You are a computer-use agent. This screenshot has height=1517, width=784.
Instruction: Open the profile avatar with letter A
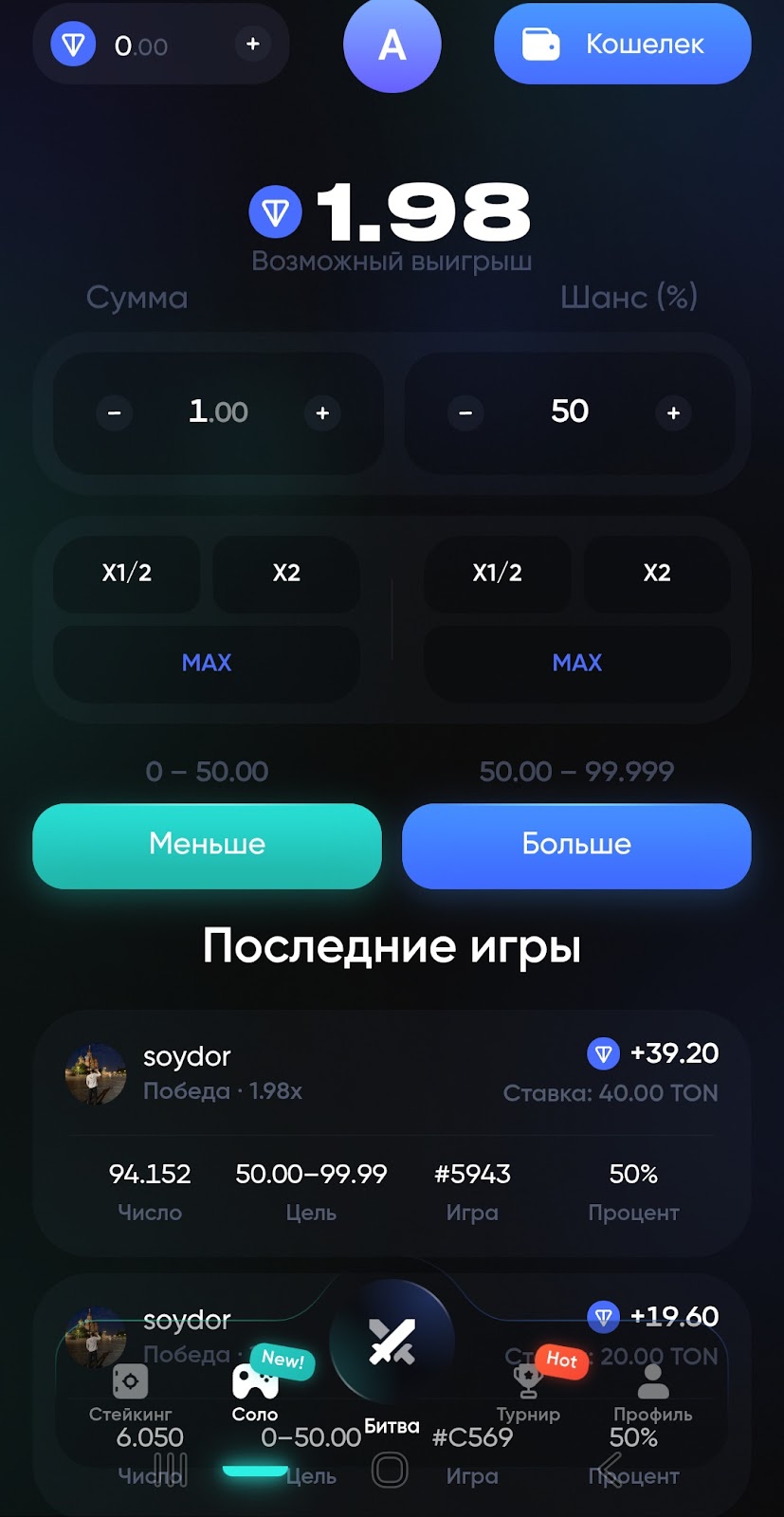pyautogui.click(x=392, y=45)
